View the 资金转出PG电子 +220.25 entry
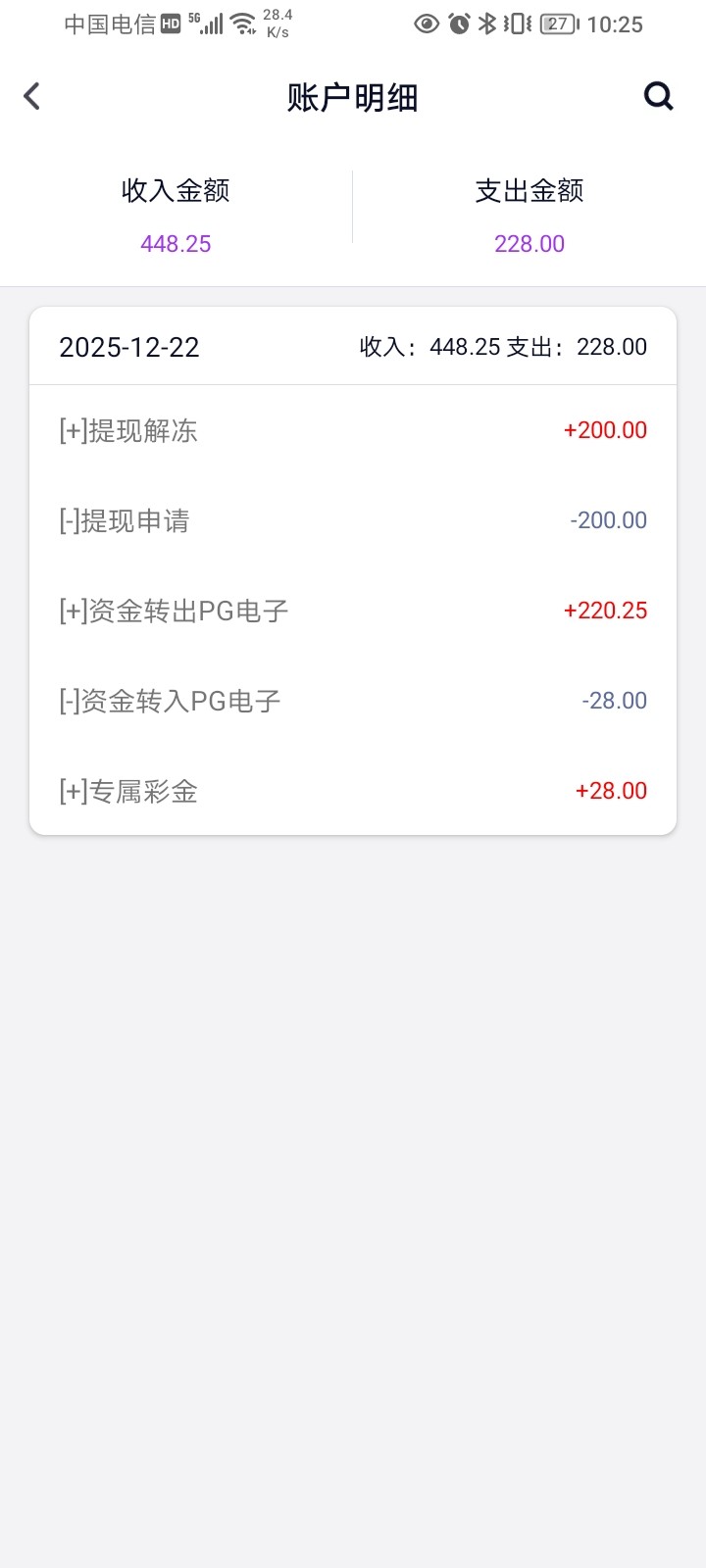The height and width of the screenshot is (1568, 706). (x=353, y=610)
